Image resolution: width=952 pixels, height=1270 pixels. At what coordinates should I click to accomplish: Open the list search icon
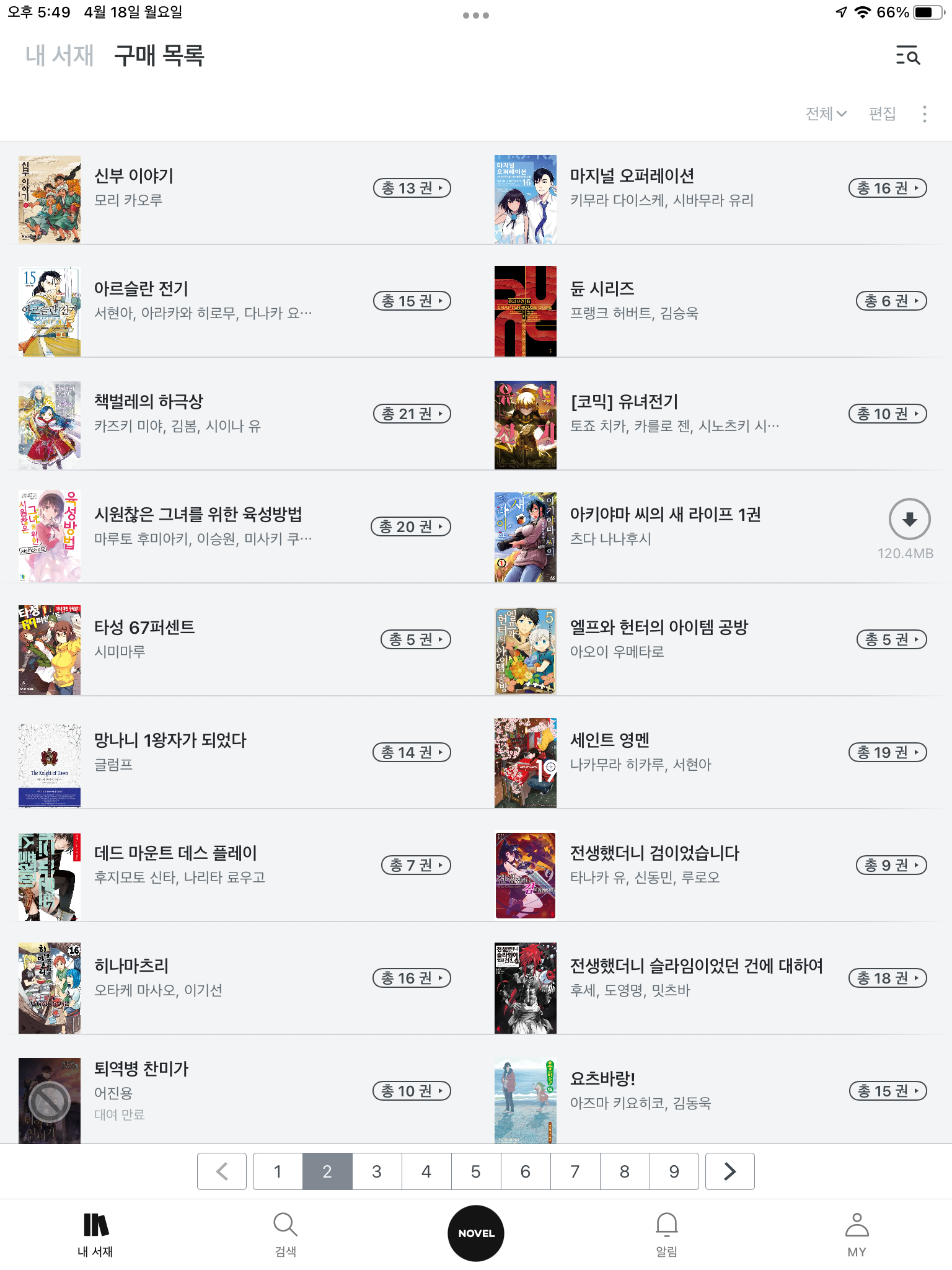pos(908,56)
